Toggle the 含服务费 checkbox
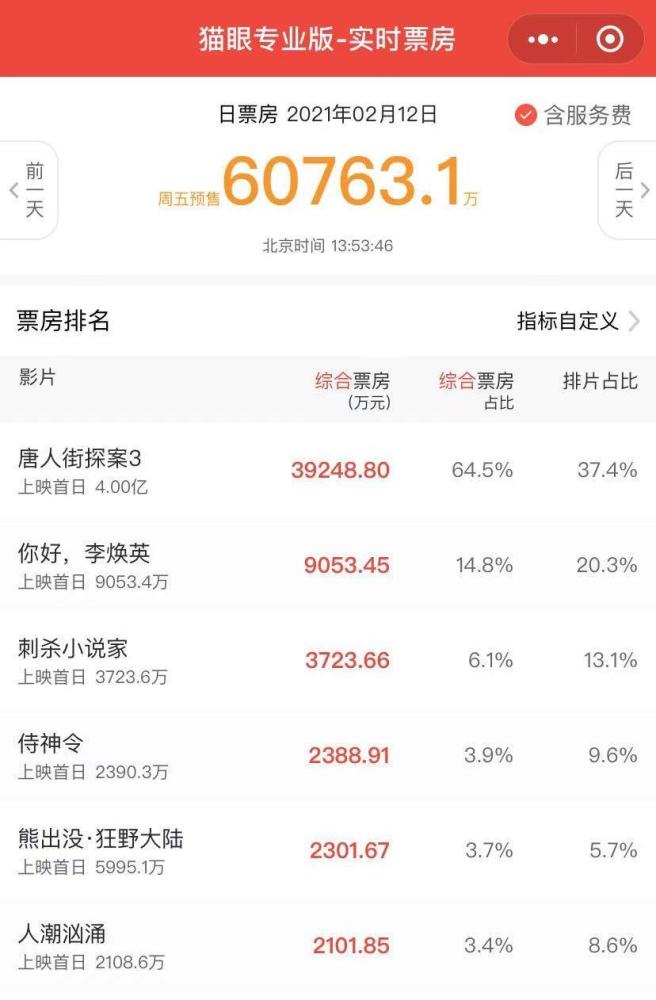This screenshot has width=656, height=1000. point(528,115)
